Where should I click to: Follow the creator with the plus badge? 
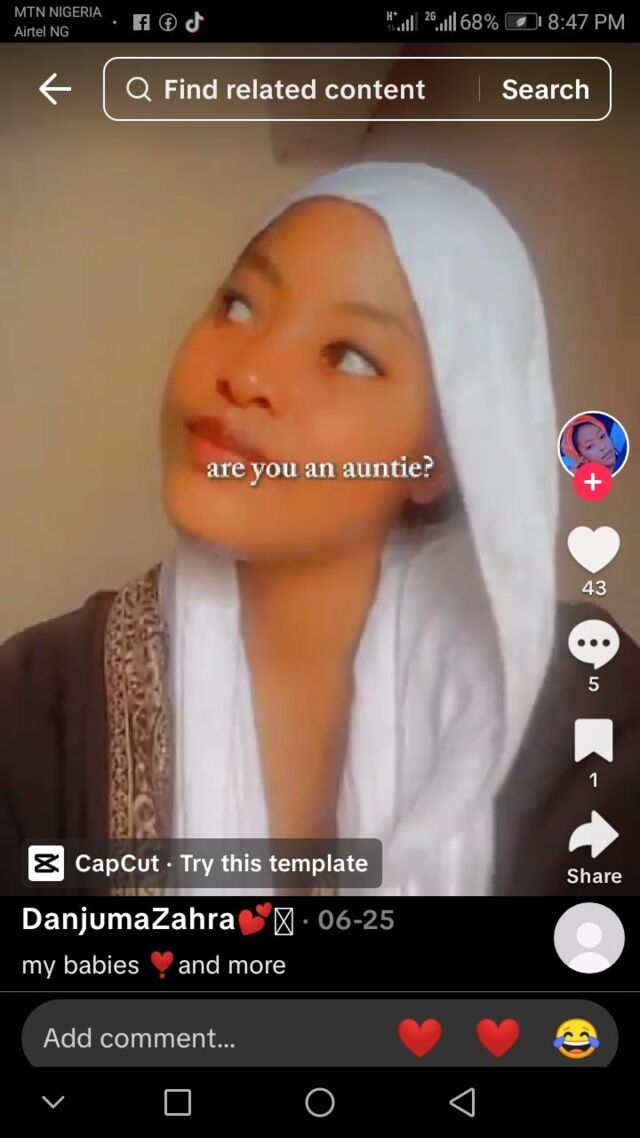point(593,482)
